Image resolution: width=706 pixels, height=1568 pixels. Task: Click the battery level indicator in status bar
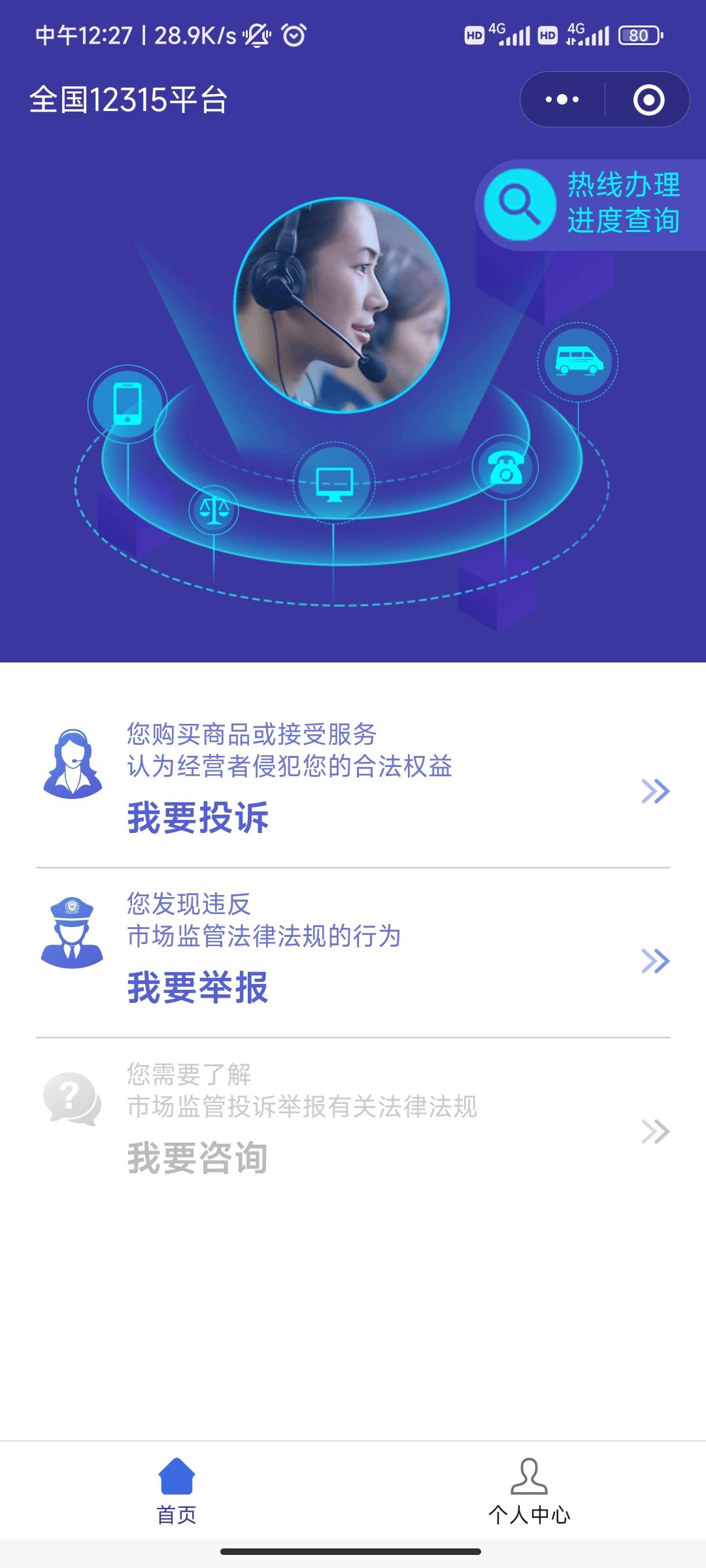639,35
